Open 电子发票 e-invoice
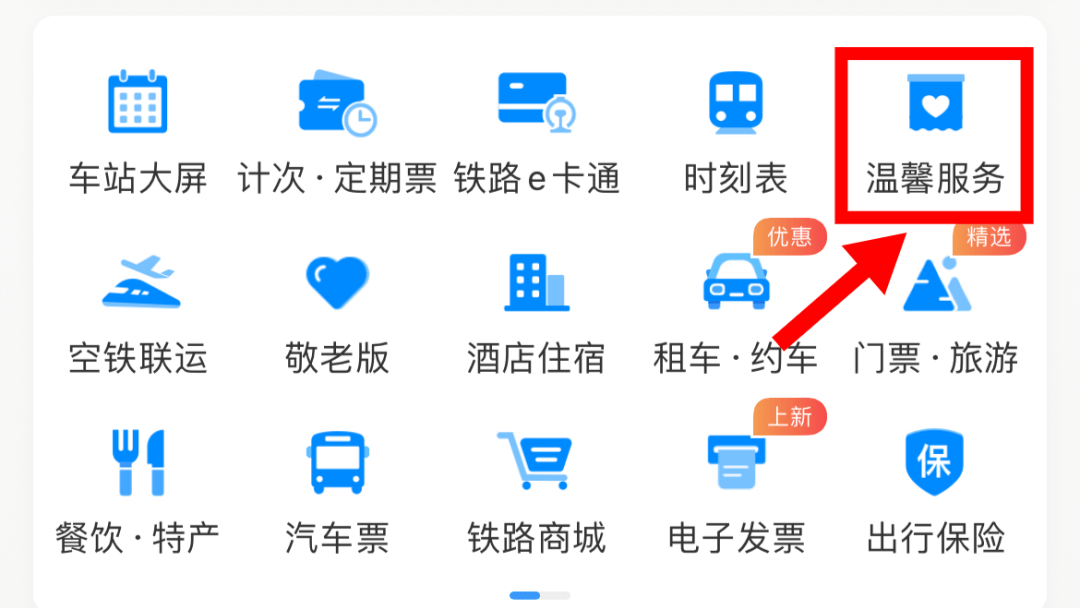The height and width of the screenshot is (608, 1080). (736, 463)
